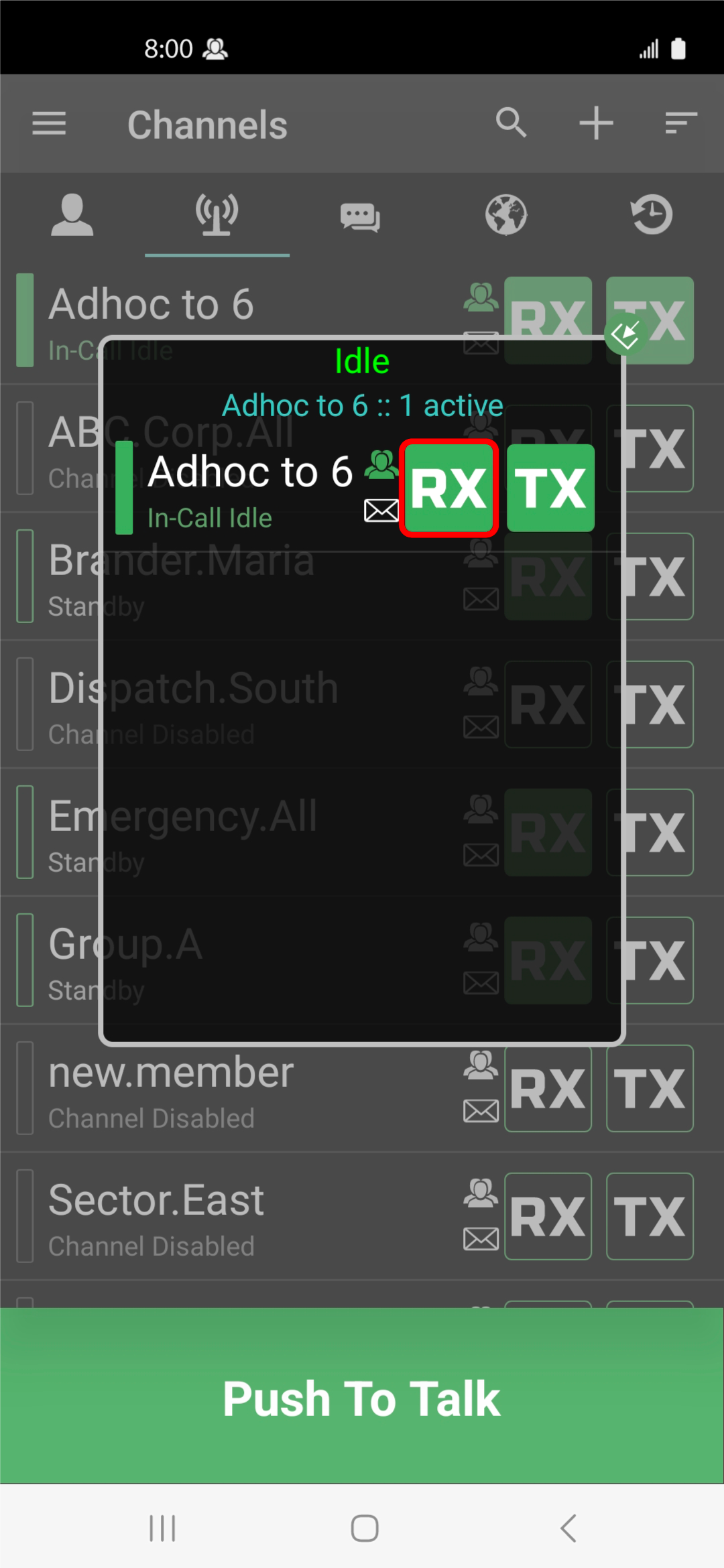Search channels with the magnifier icon

(511, 123)
